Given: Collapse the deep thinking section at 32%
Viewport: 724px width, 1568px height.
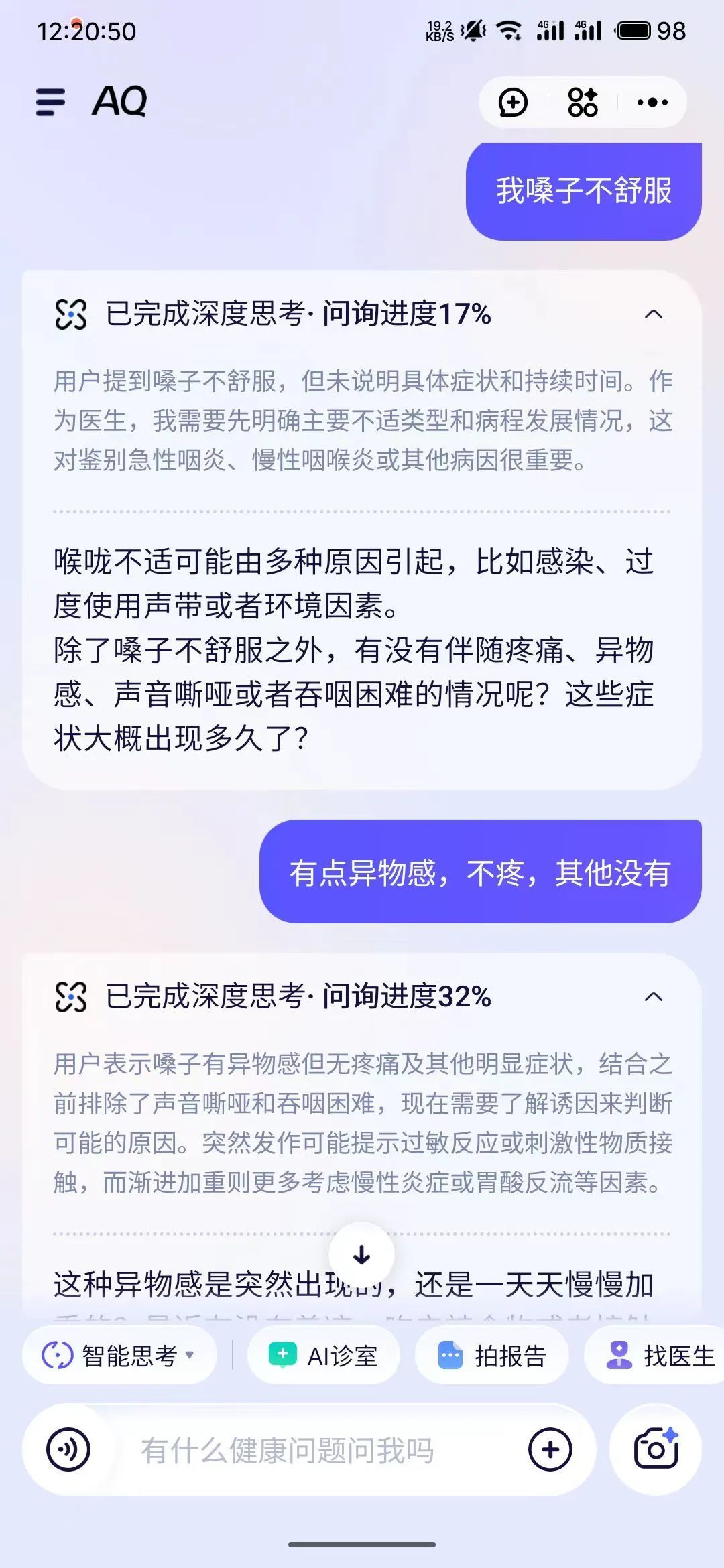Looking at the screenshot, I should (x=653, y=996).
